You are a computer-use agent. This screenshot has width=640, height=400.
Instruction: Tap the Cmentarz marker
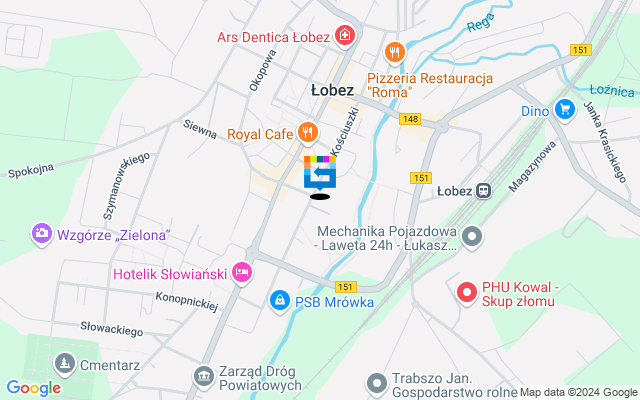point(65,362)
